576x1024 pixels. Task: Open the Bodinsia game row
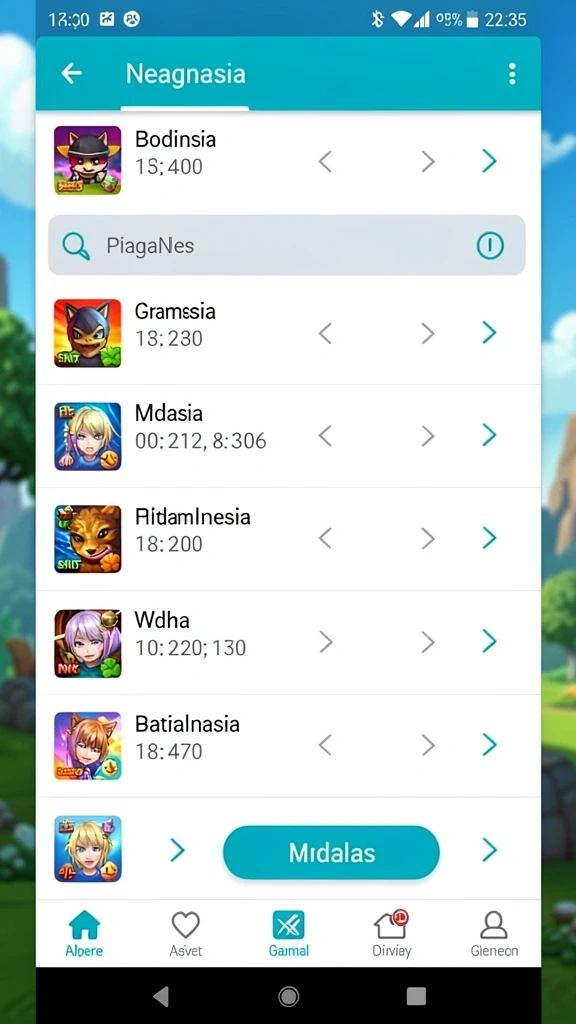click(288, 160)
